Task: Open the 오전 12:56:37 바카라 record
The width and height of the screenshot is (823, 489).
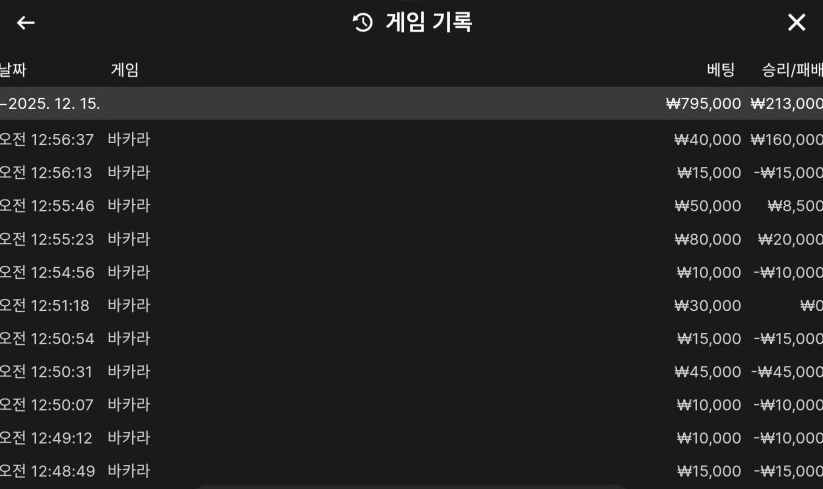Action: coord(411,140)
